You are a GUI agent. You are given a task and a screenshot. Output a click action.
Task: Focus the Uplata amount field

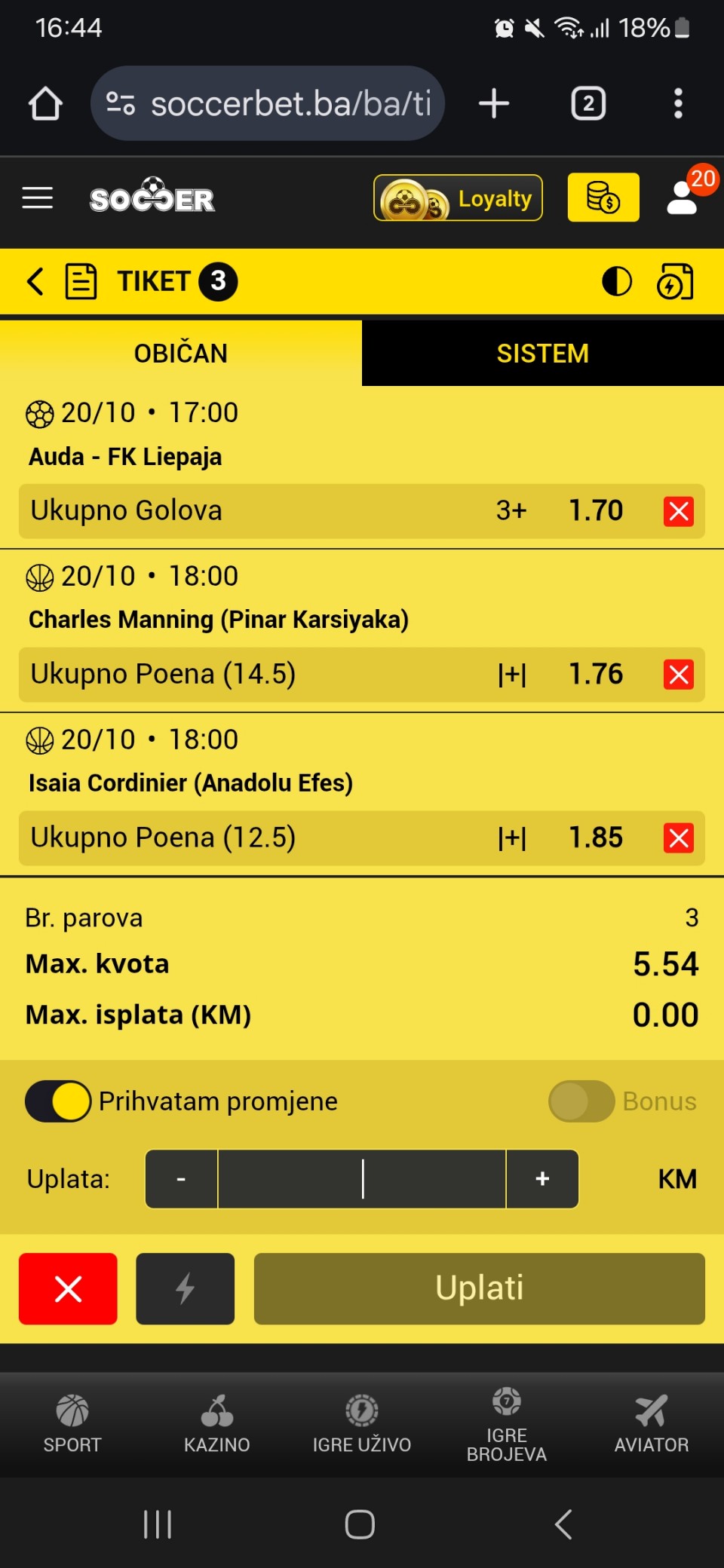362,1179
